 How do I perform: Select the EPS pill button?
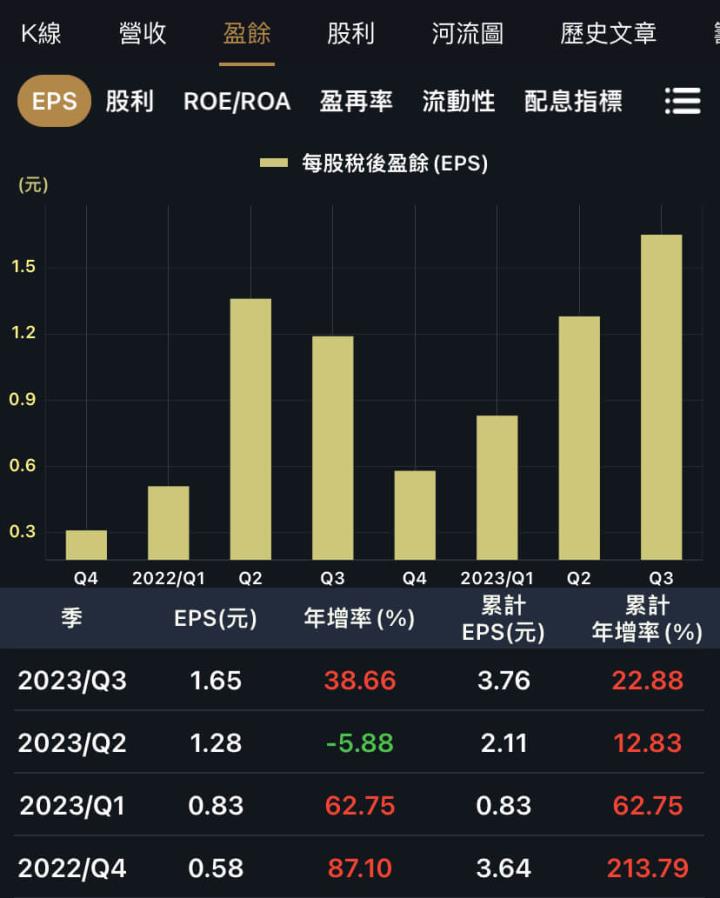click(53, 101)
